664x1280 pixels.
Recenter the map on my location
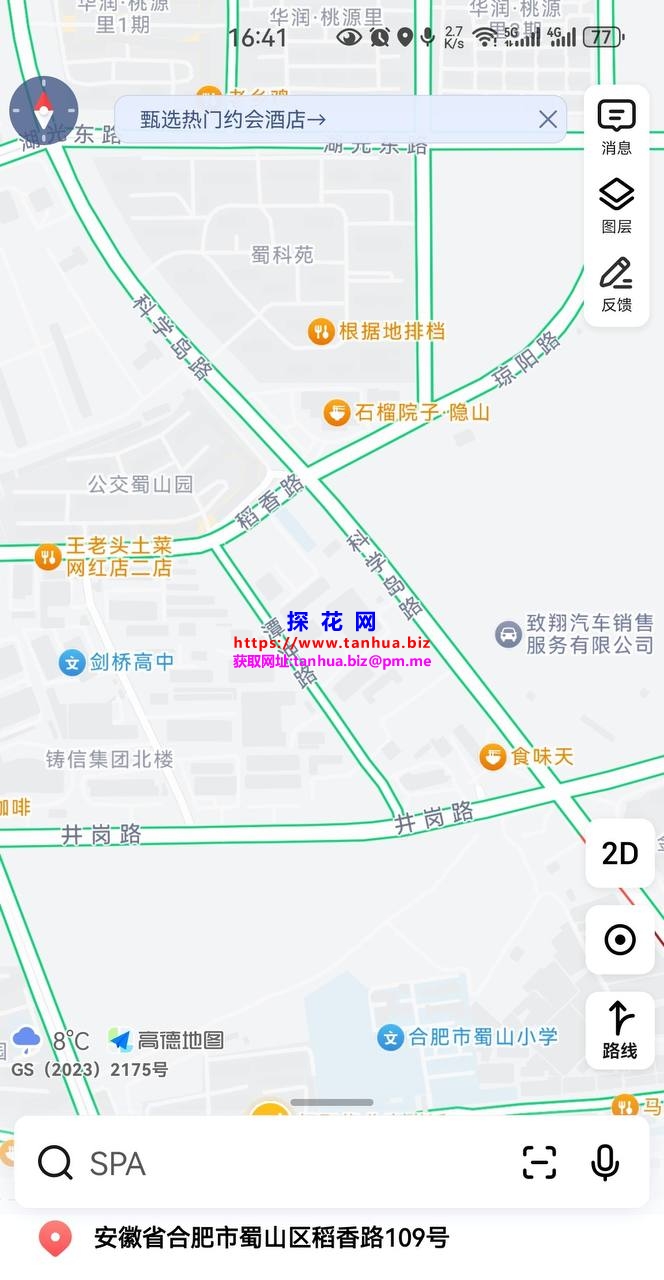620,940
